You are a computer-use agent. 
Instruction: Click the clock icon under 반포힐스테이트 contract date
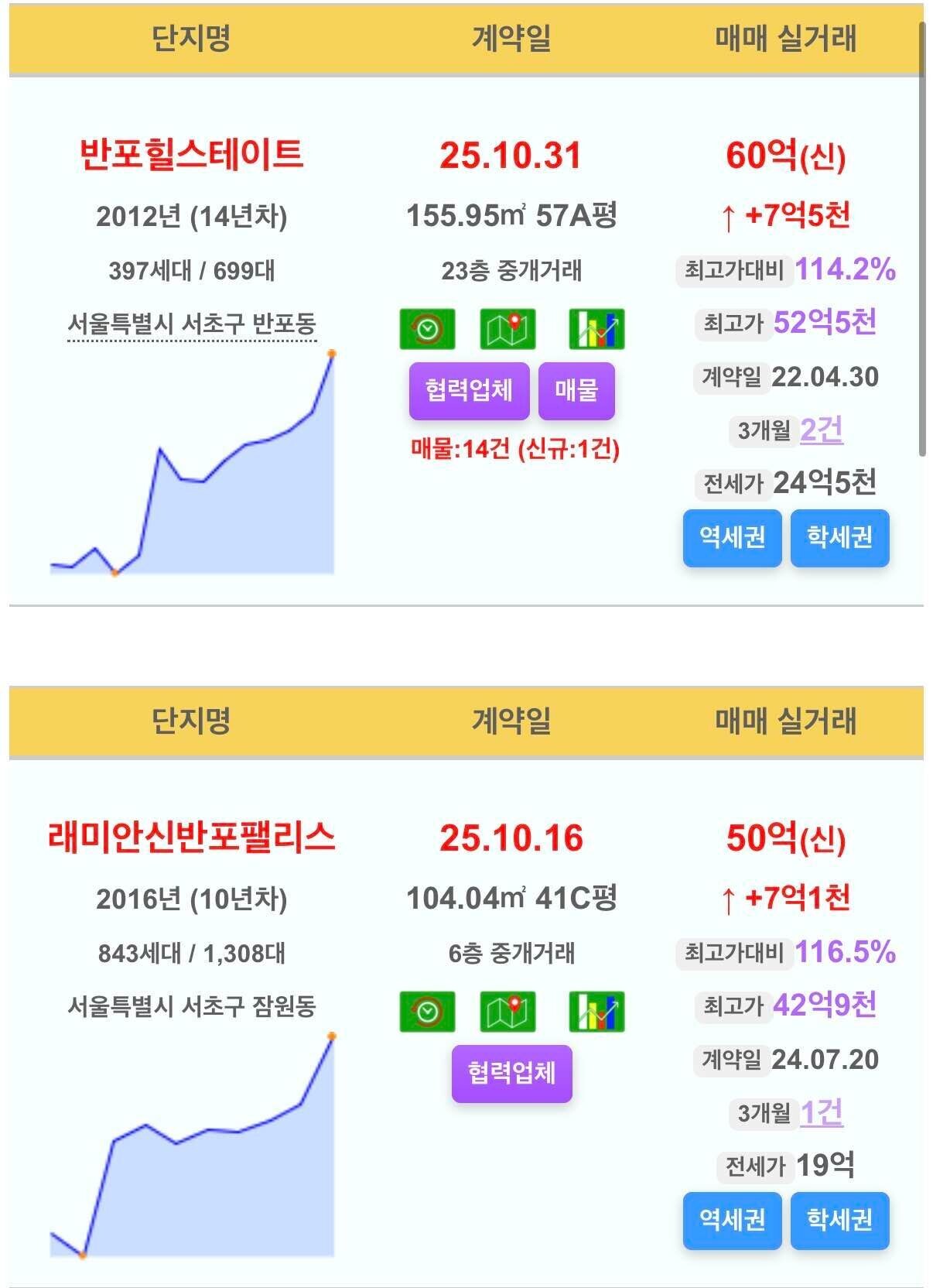point(427,329)
